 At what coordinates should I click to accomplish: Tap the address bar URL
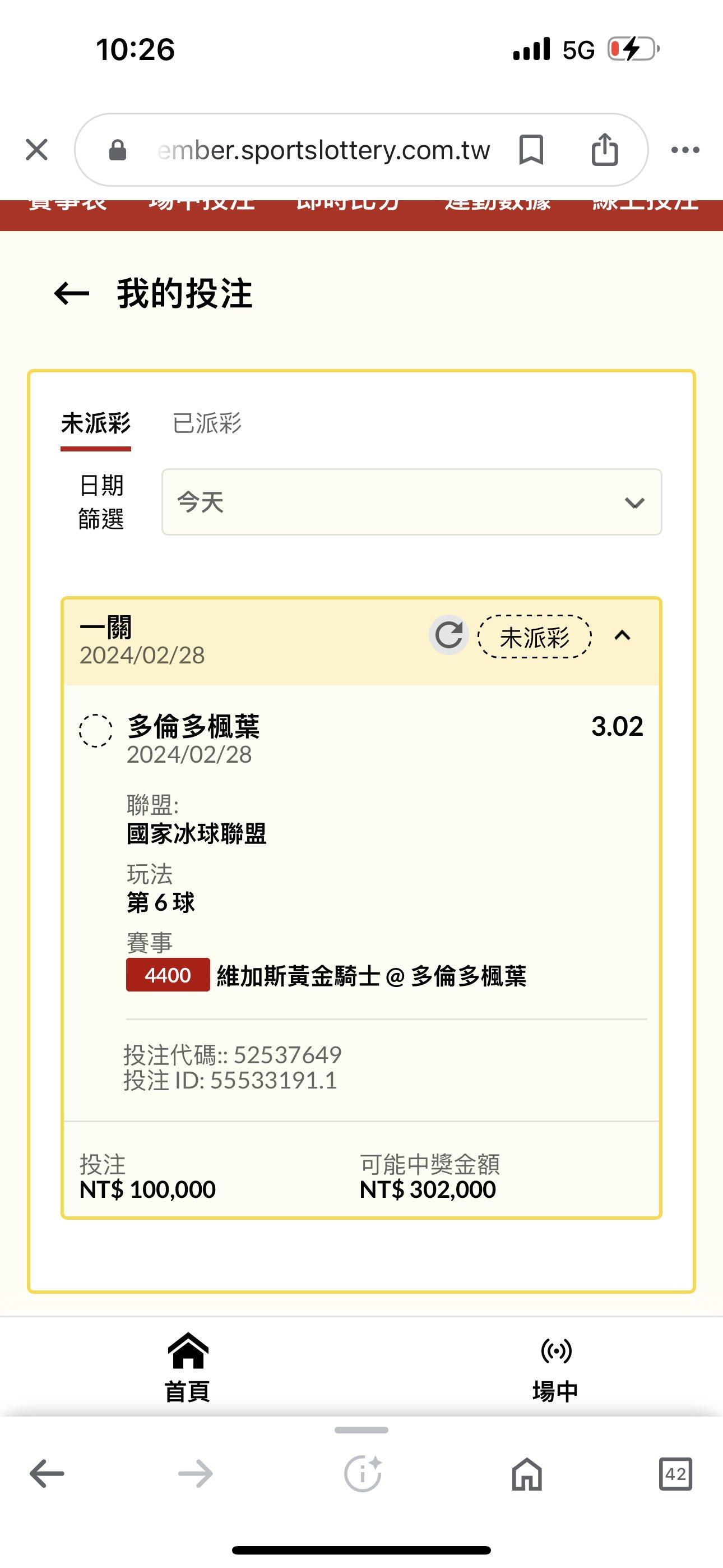[x=323, y=150]
